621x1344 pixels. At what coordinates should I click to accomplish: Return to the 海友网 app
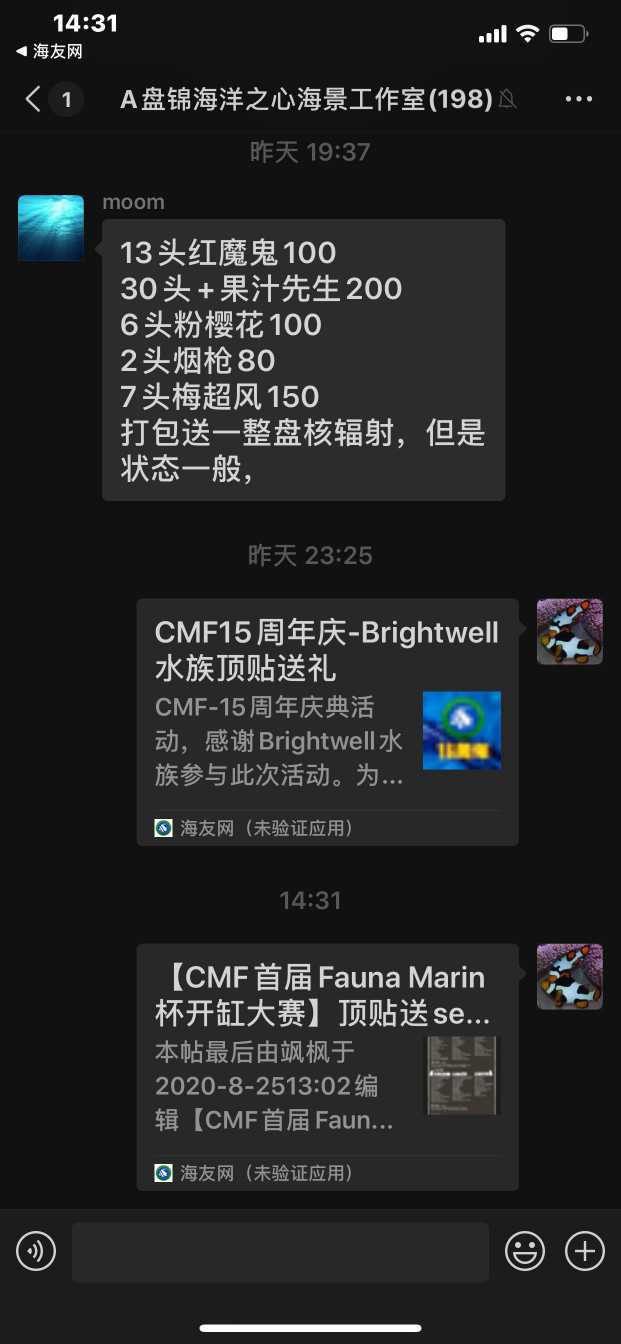click(x=48, y=51)
